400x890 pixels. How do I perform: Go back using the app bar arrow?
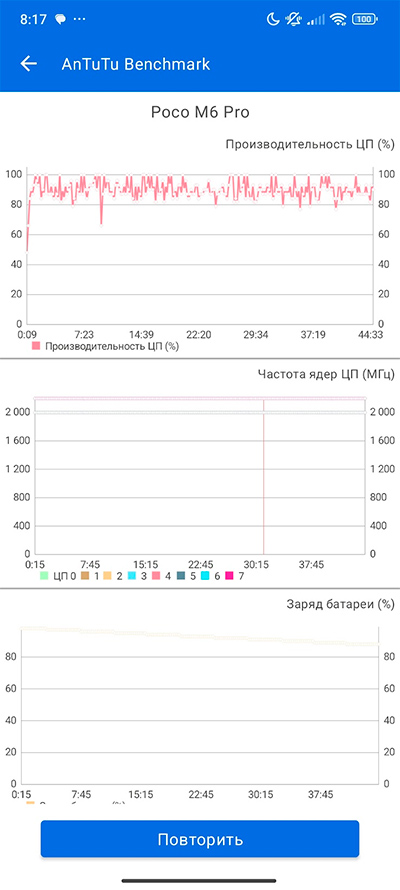[28, 64]
